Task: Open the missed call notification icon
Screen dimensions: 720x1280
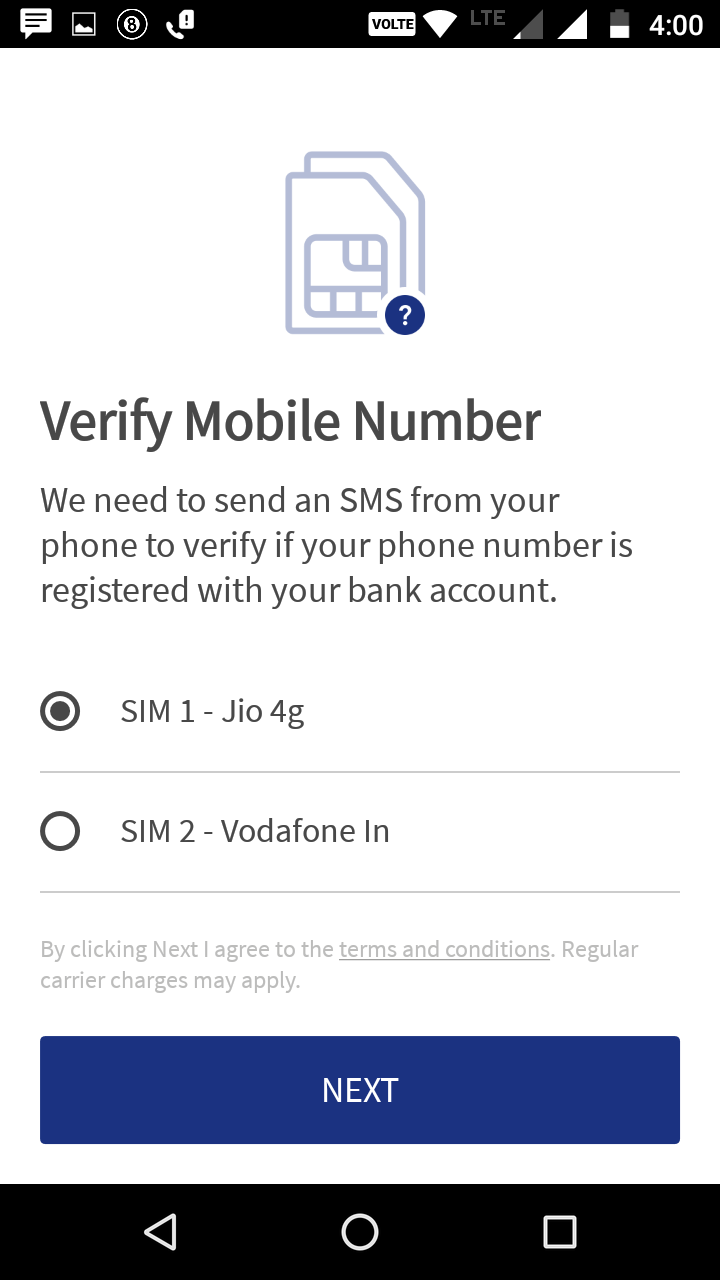Action: (176, 24)
